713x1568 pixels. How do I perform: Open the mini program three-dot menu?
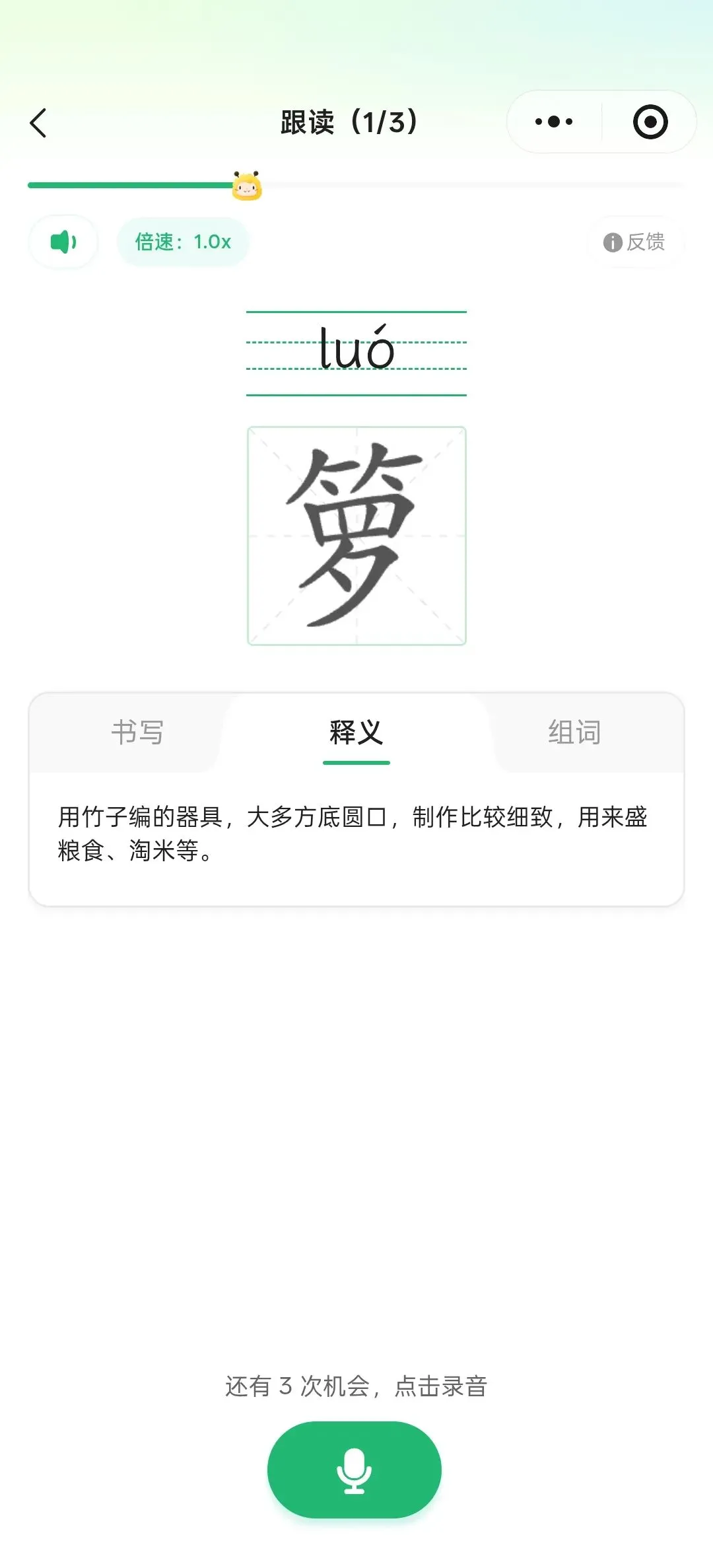(x=554, y=122)
